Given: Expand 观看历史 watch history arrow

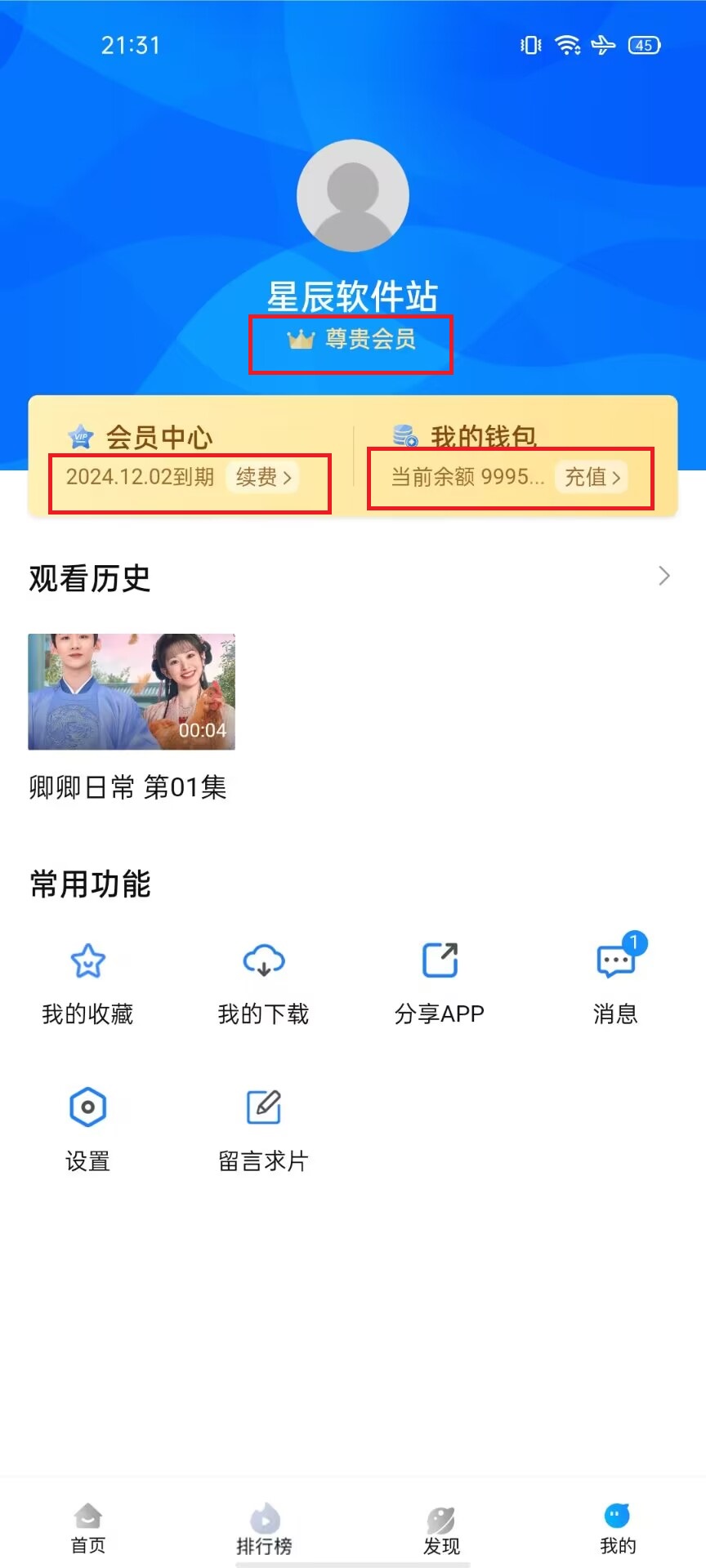Looking at the screenshot, I should tap(664, 577).
